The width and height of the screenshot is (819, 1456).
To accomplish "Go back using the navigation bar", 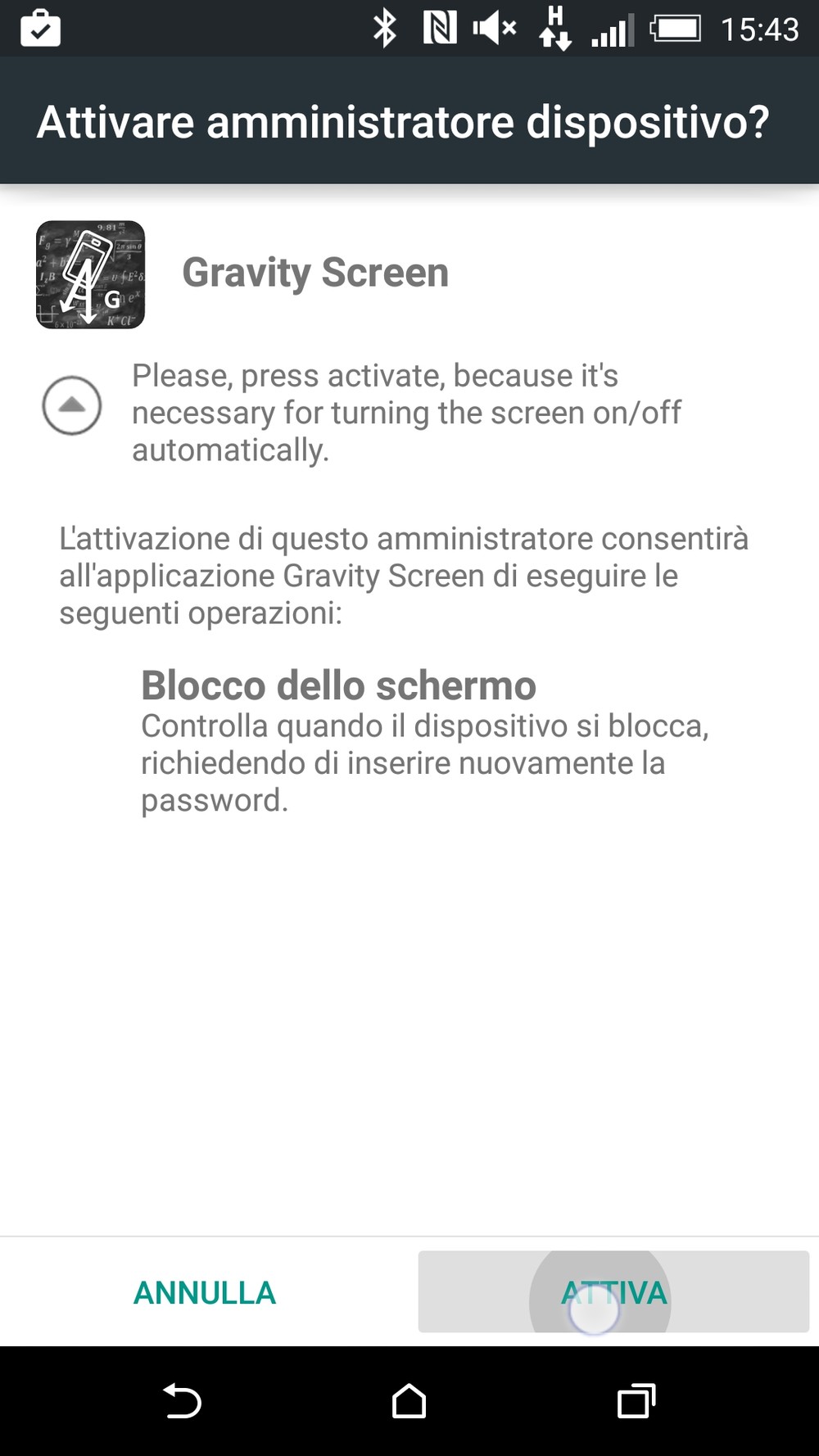I will pos(182,1401).
